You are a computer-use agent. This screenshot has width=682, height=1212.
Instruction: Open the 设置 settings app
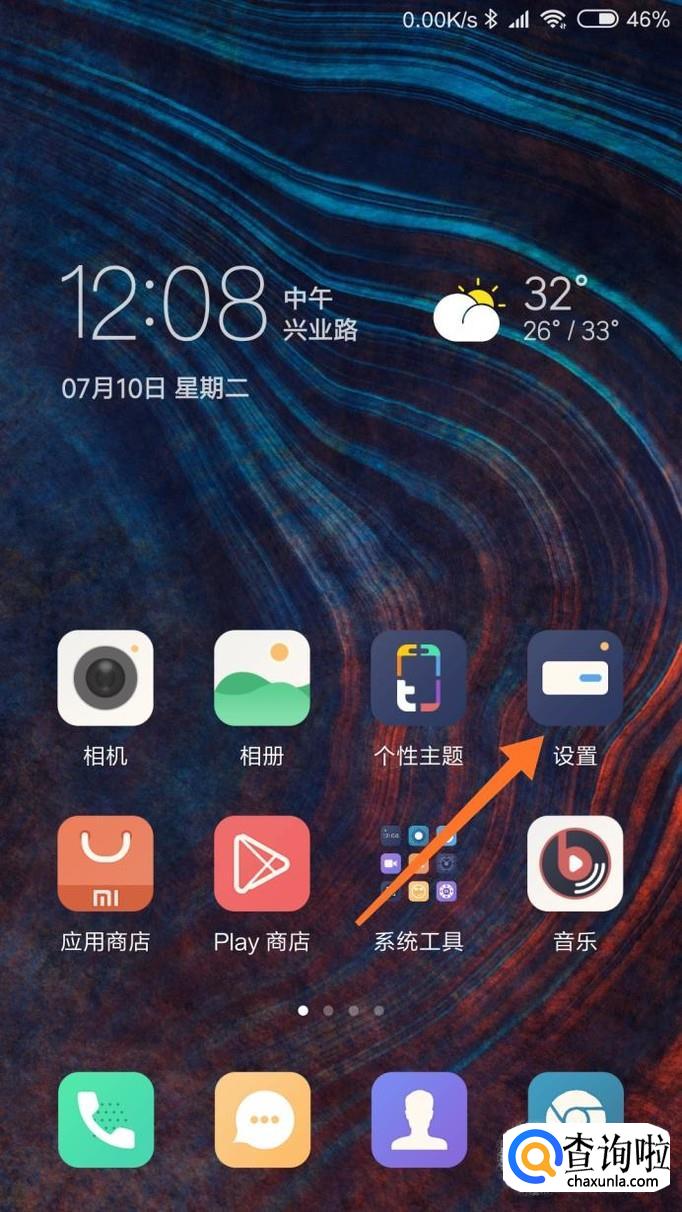575,678
